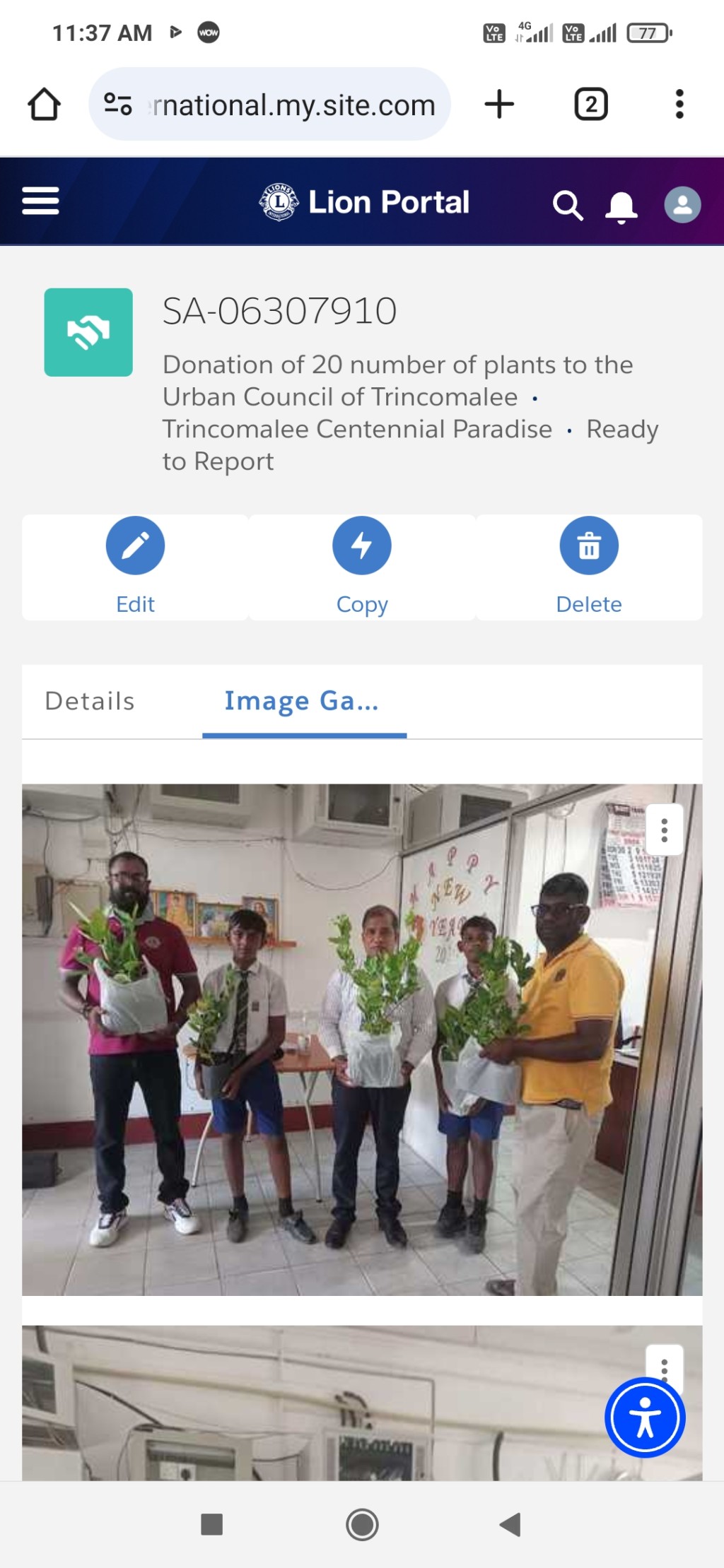Select the Image Gallery tab

click(303, 702)
